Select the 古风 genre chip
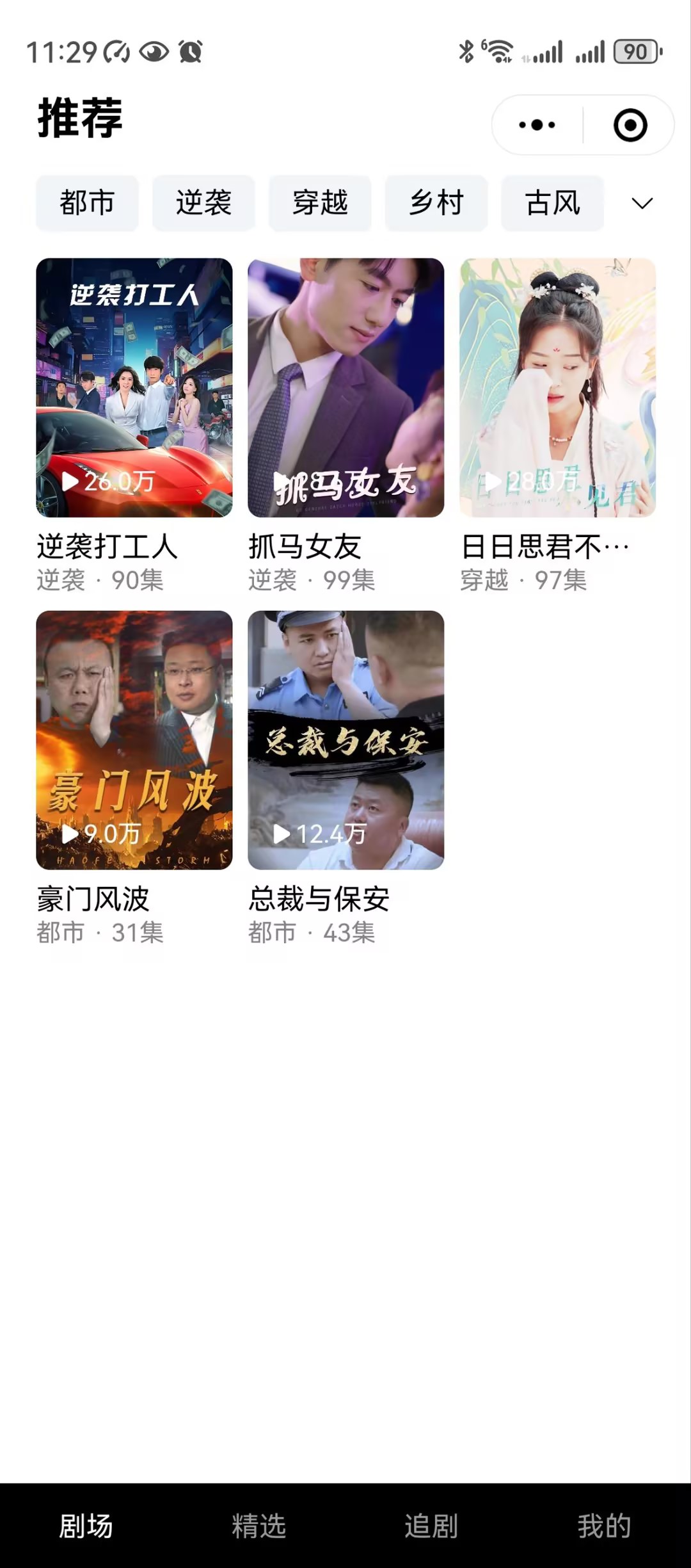Screen dimensions: 691x1568 [552, 203]
